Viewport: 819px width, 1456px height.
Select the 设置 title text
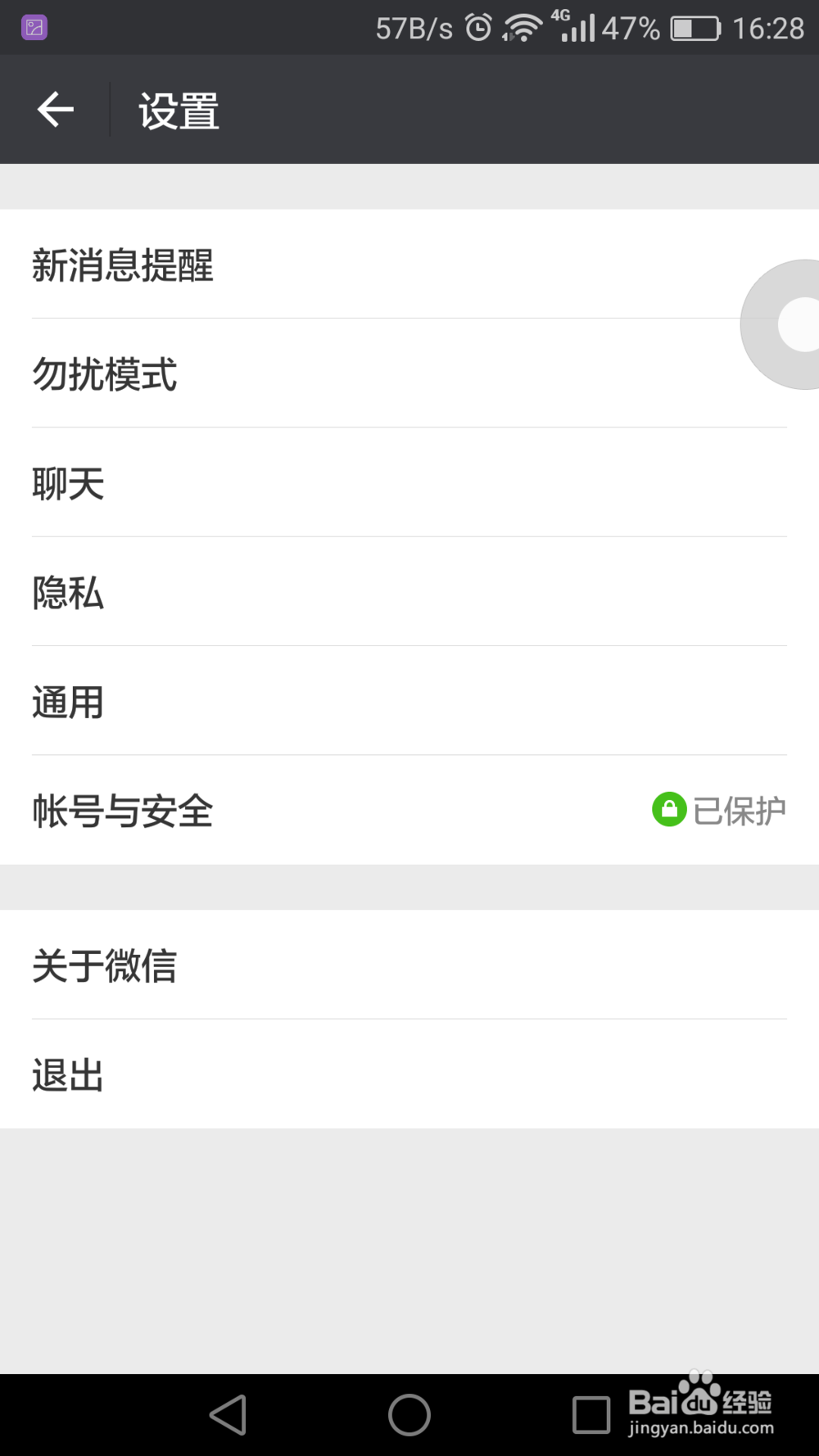[x=177, y=109]
